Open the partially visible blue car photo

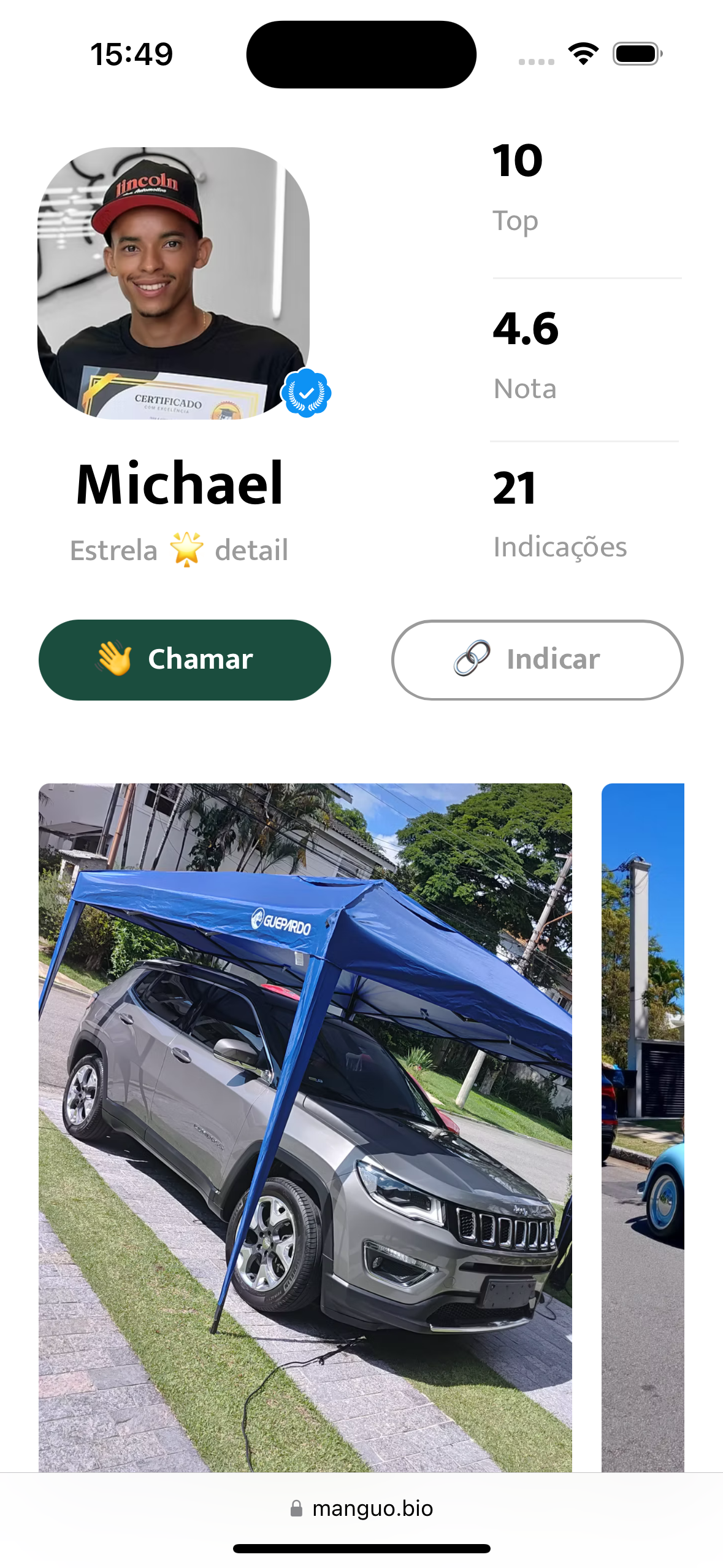[x=643, y=1126]
